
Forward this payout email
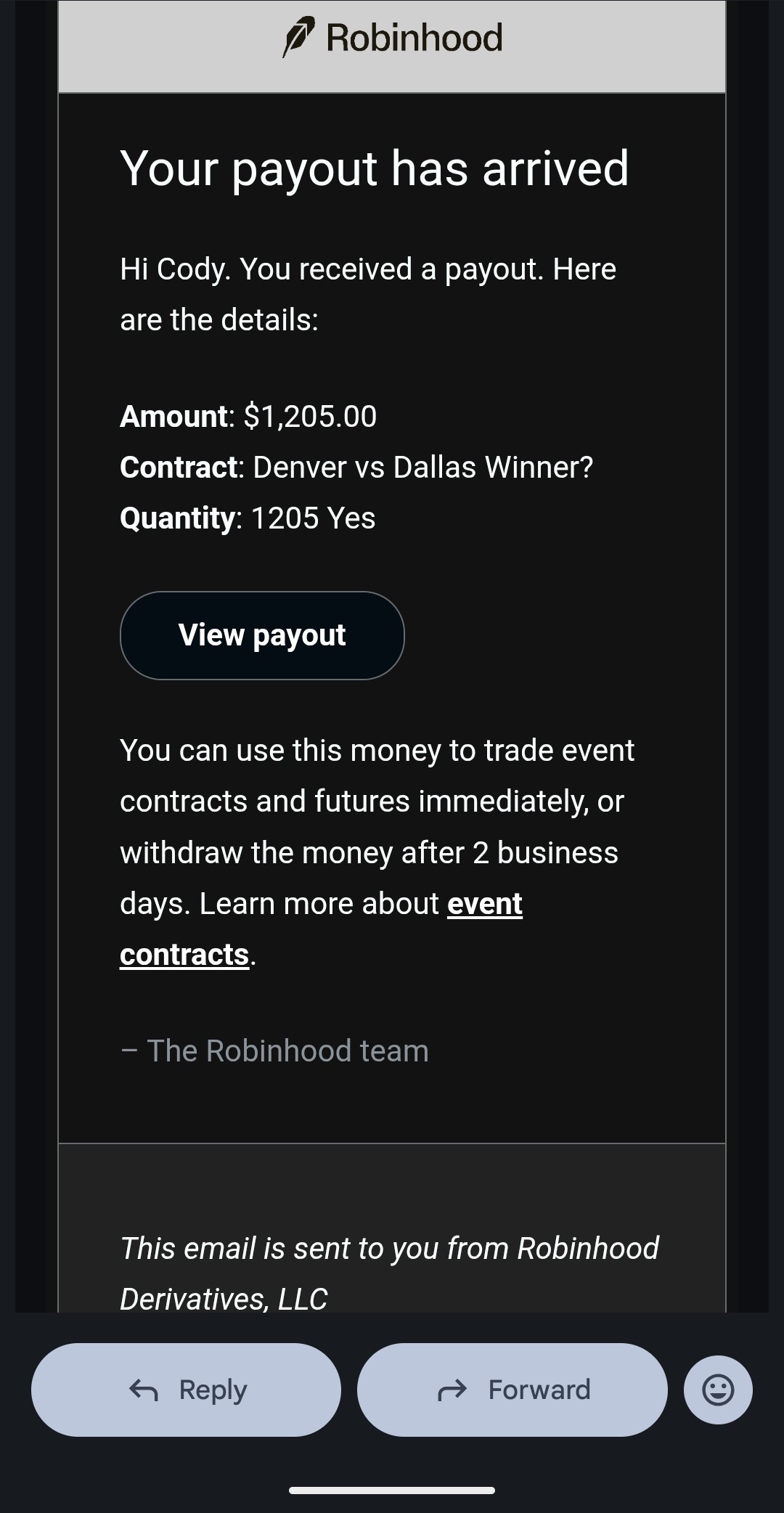coord(512,1390)
